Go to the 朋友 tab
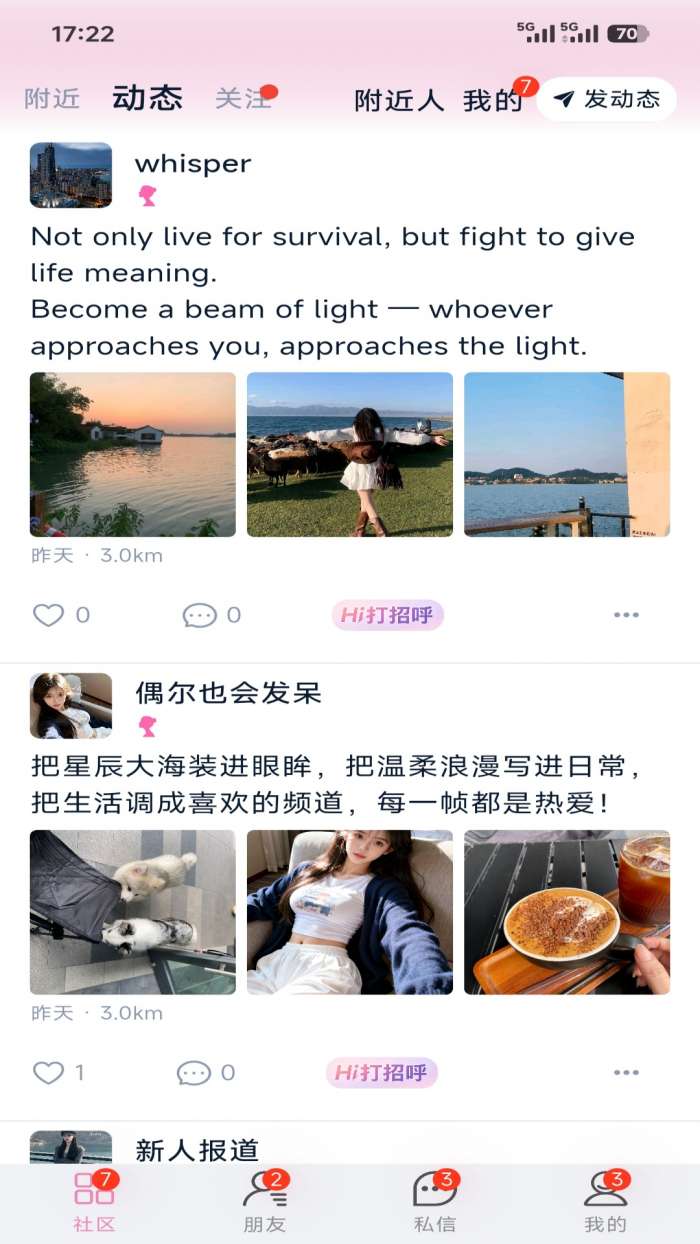Screen dimensions: 700x1244 coord(265,1201)
